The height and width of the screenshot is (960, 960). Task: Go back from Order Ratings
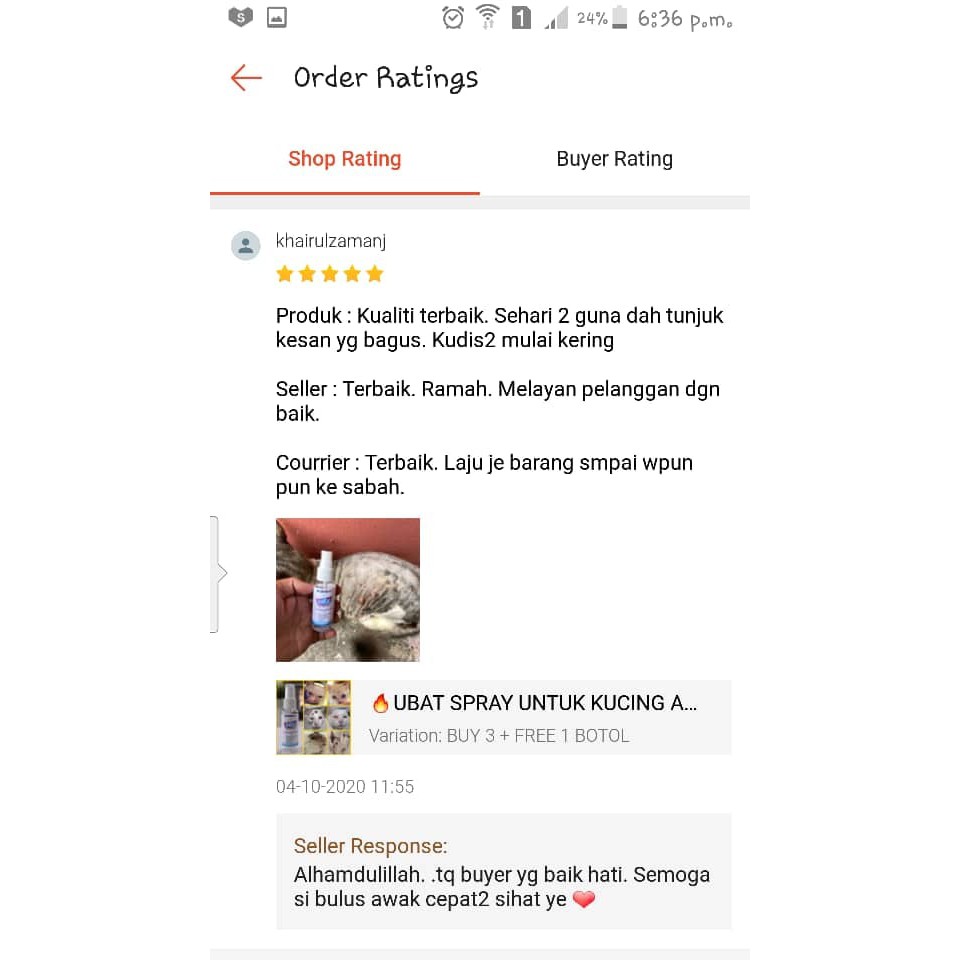246,78
